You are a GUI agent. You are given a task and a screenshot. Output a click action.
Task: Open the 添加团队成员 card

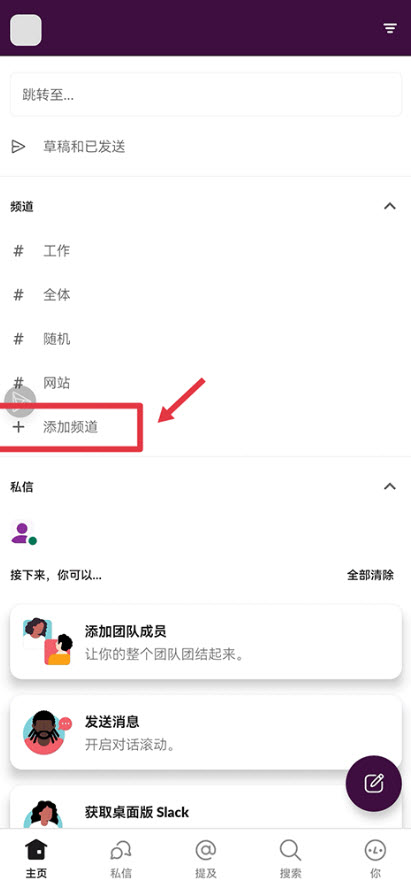tap(206, 642)
